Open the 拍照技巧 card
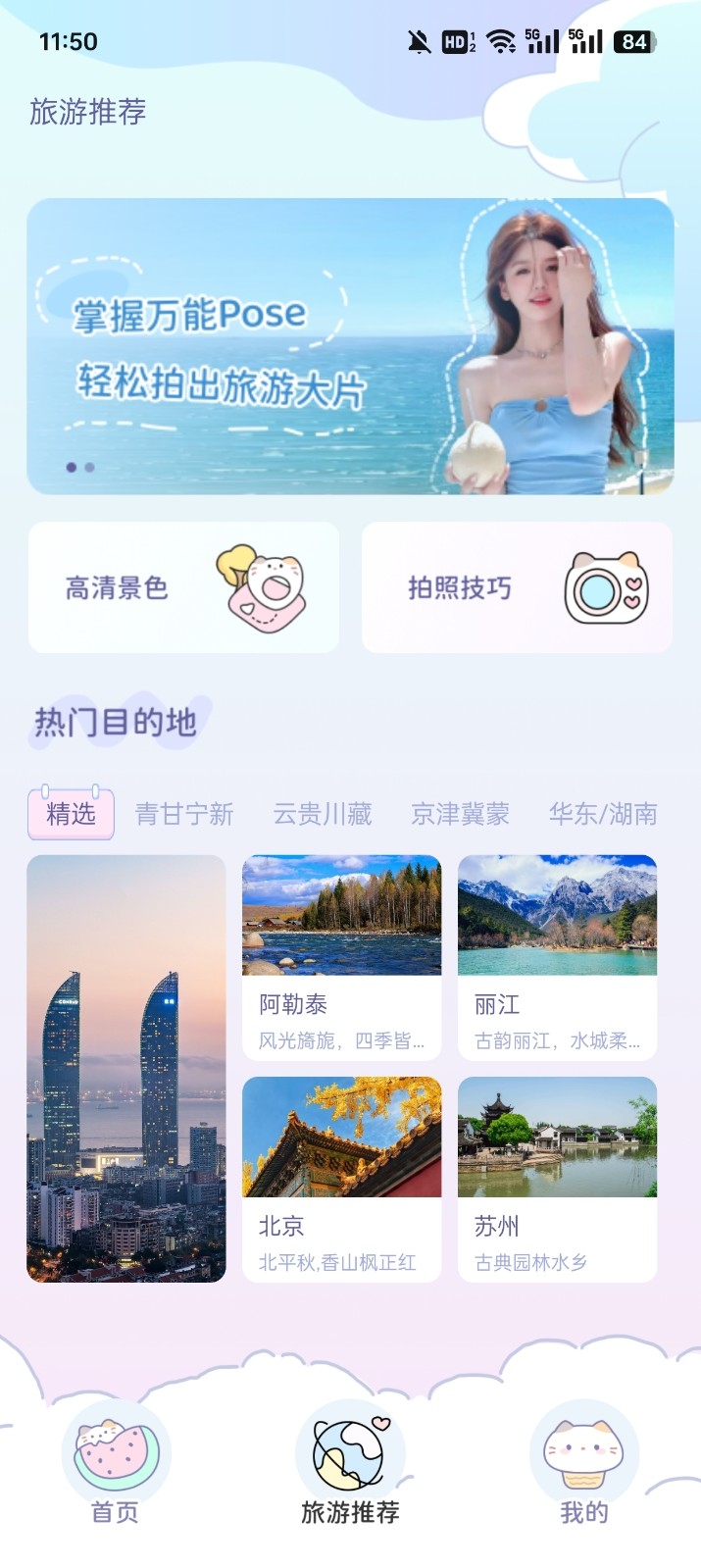This screenshot has height=1568, width=701. coord(517,587)
